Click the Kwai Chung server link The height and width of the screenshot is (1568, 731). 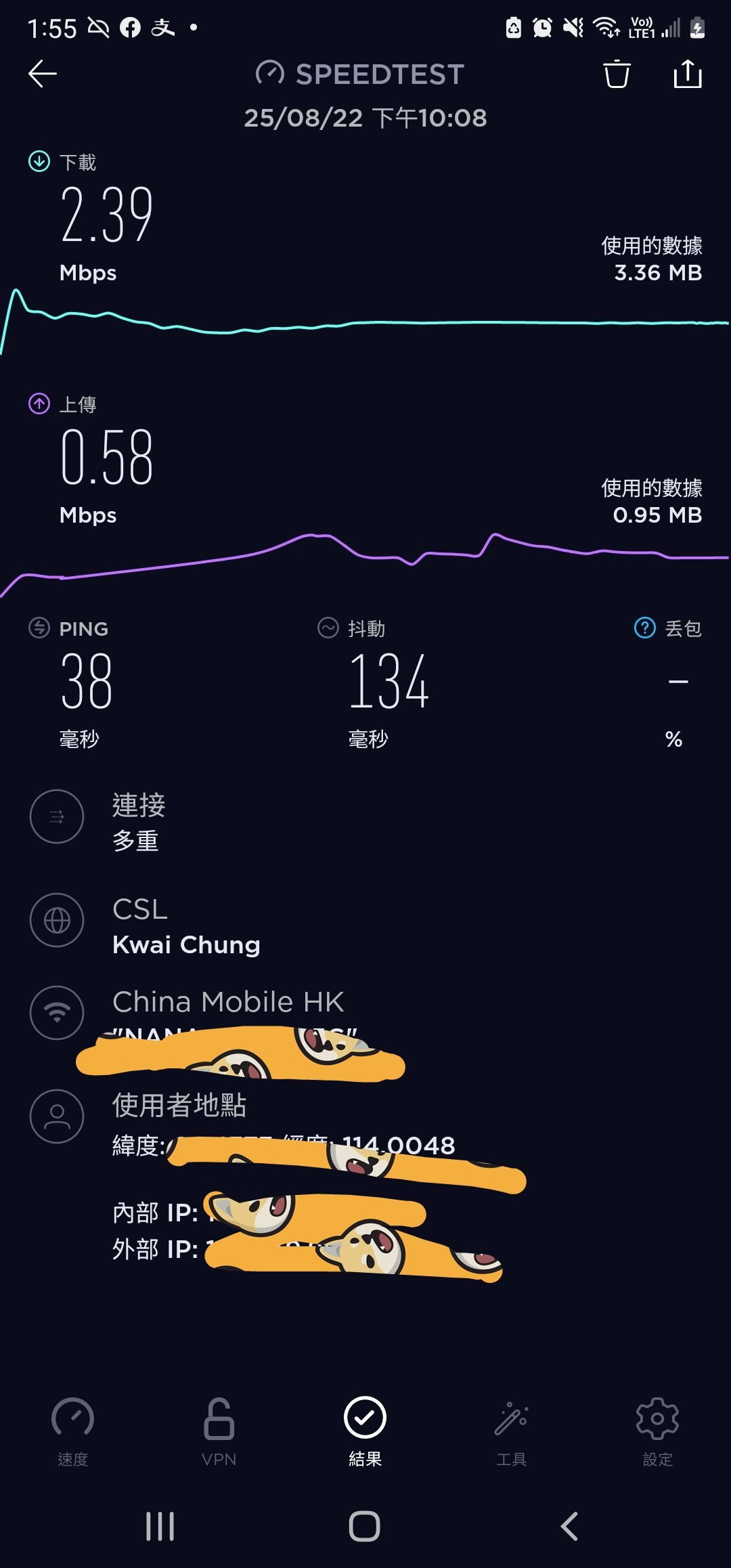click(187, 944)
